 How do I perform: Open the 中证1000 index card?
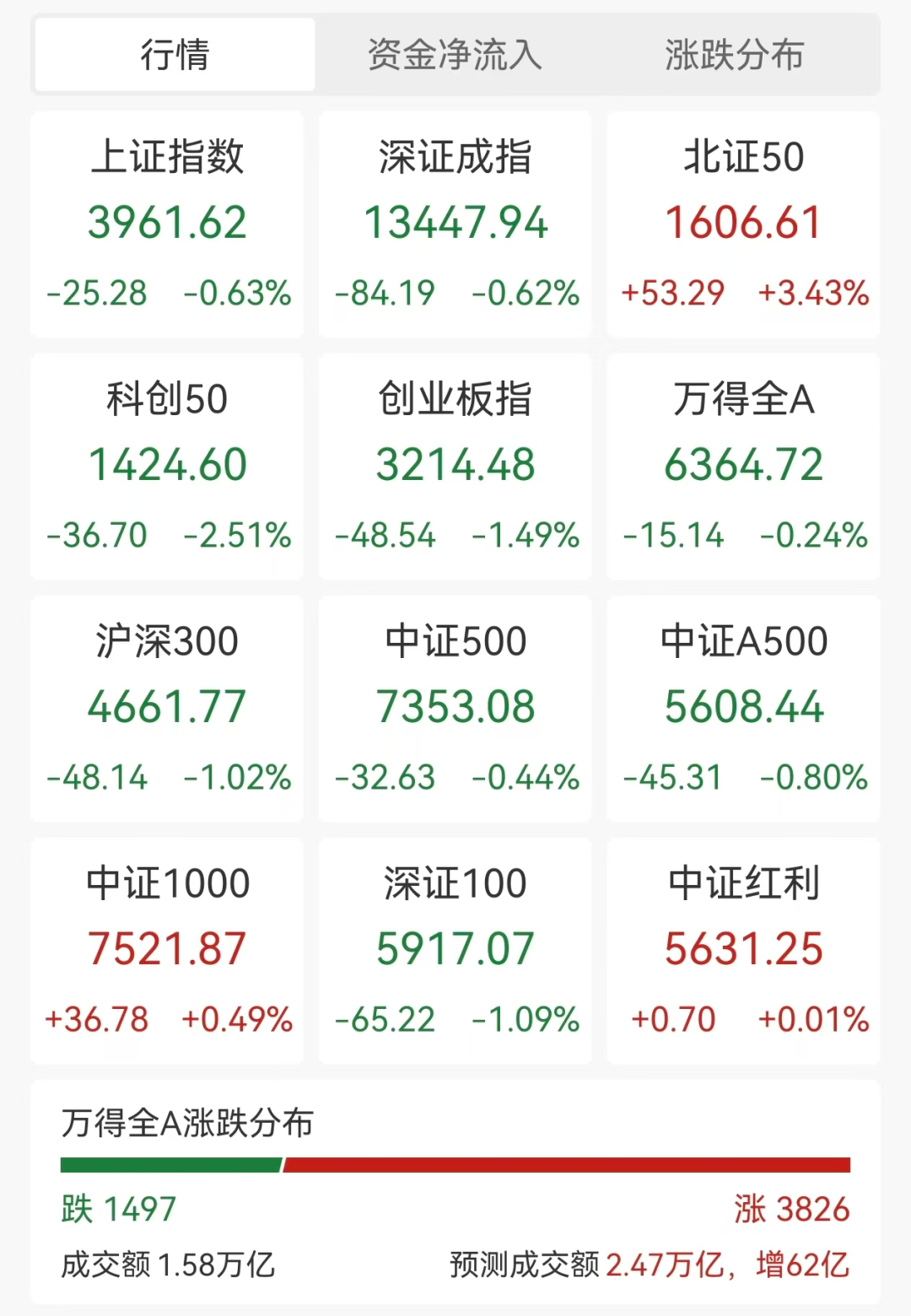[167, 949]
